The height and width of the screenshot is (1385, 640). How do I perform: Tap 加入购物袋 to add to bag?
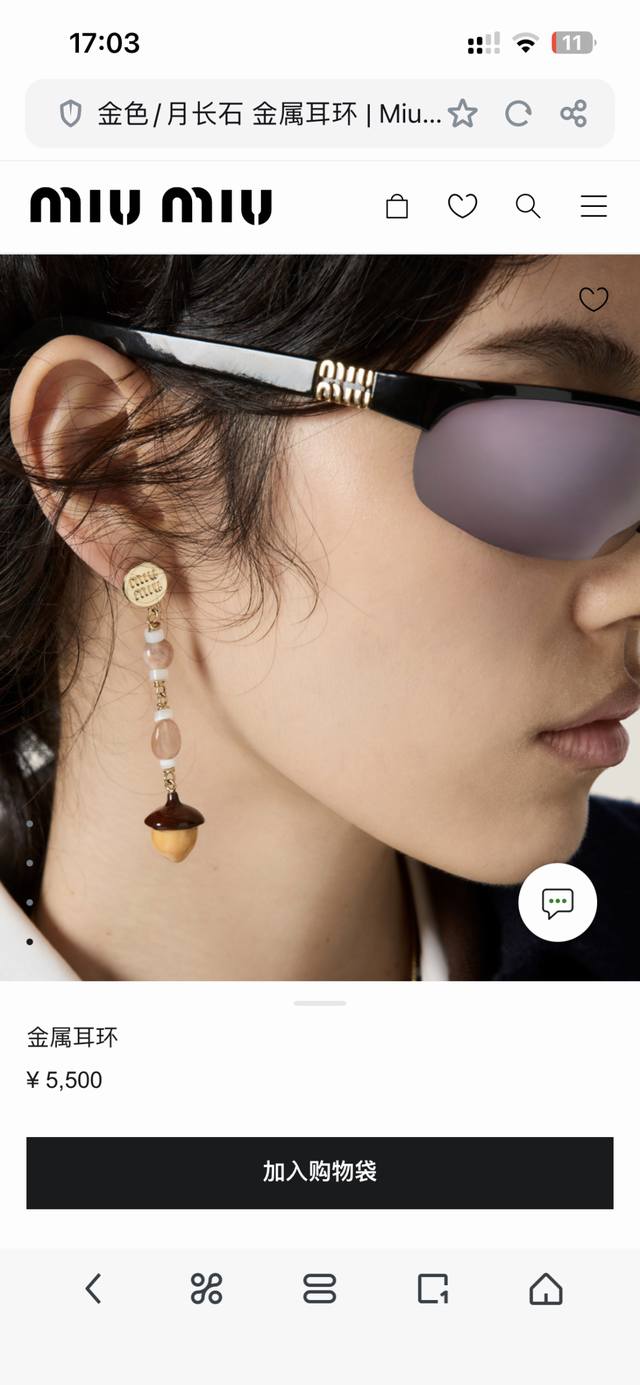320,1173
